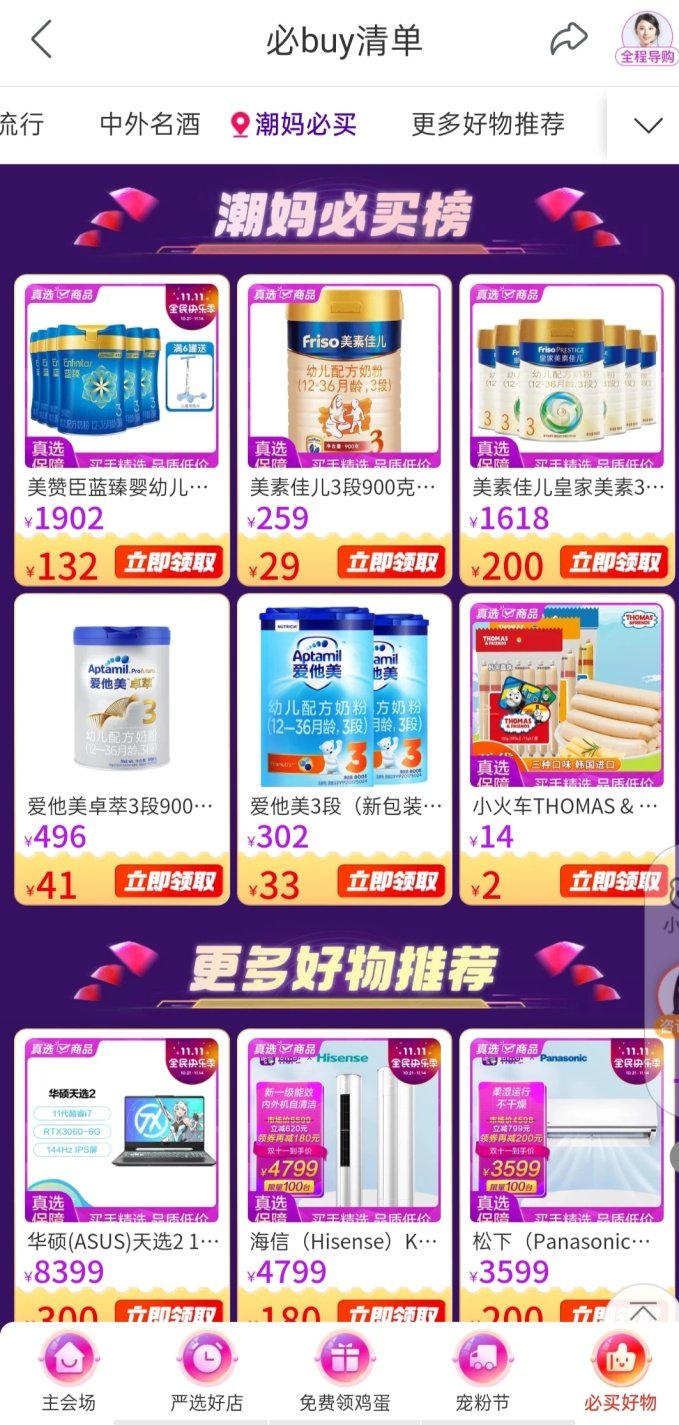Claim the ¥132 coupon for 美赞臣蓝臻
Screen dimensions: 679x1425
[169, 562]
